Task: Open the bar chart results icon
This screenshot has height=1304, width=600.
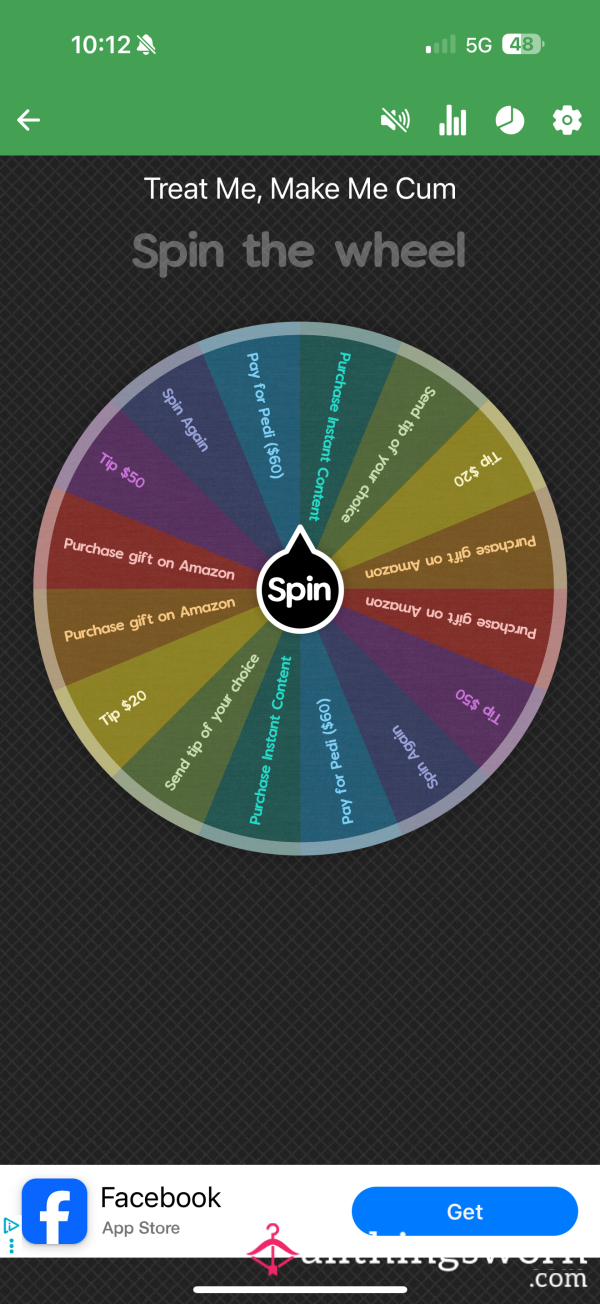Action: pyautogui.click(x=452, y=121)
